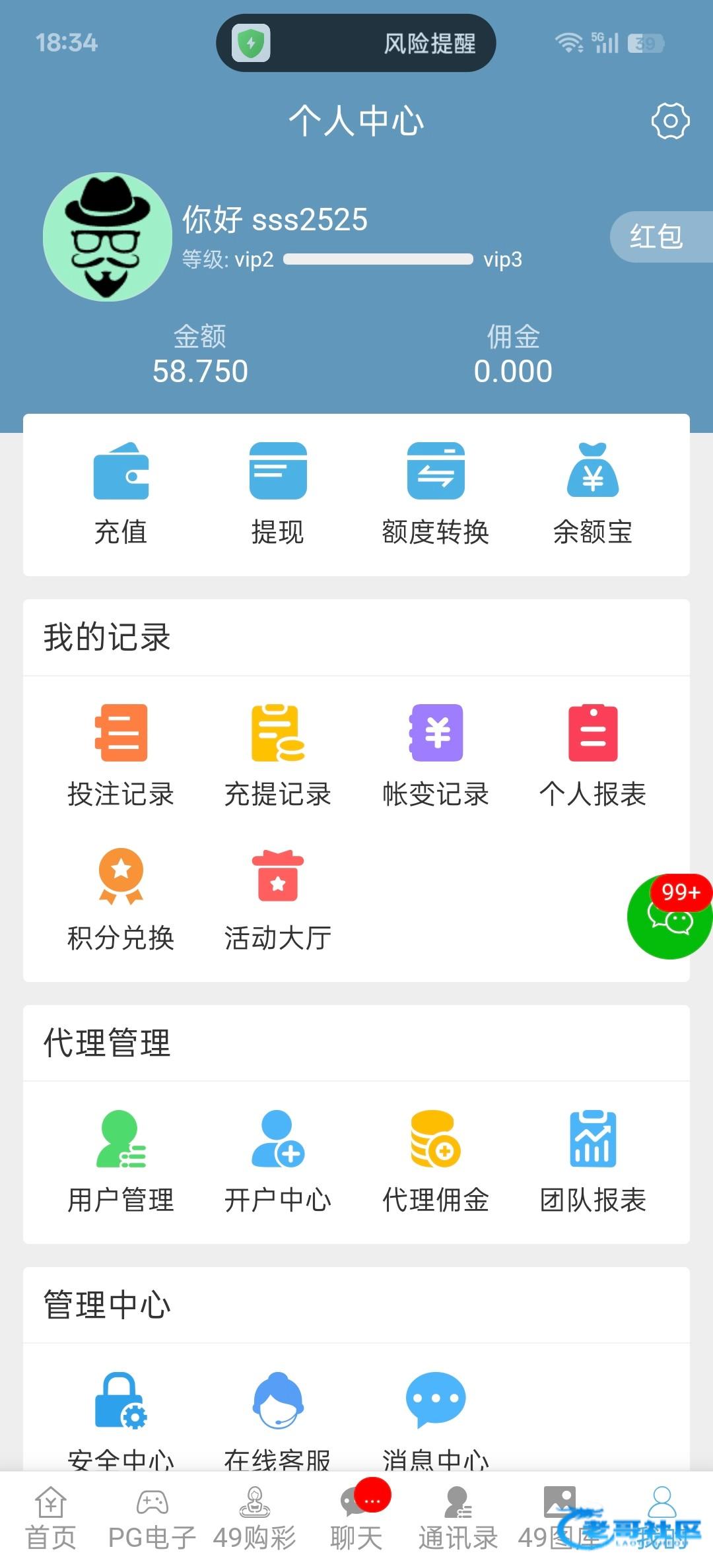
Task: Open 个人报表 personal report
Action: 593,756
